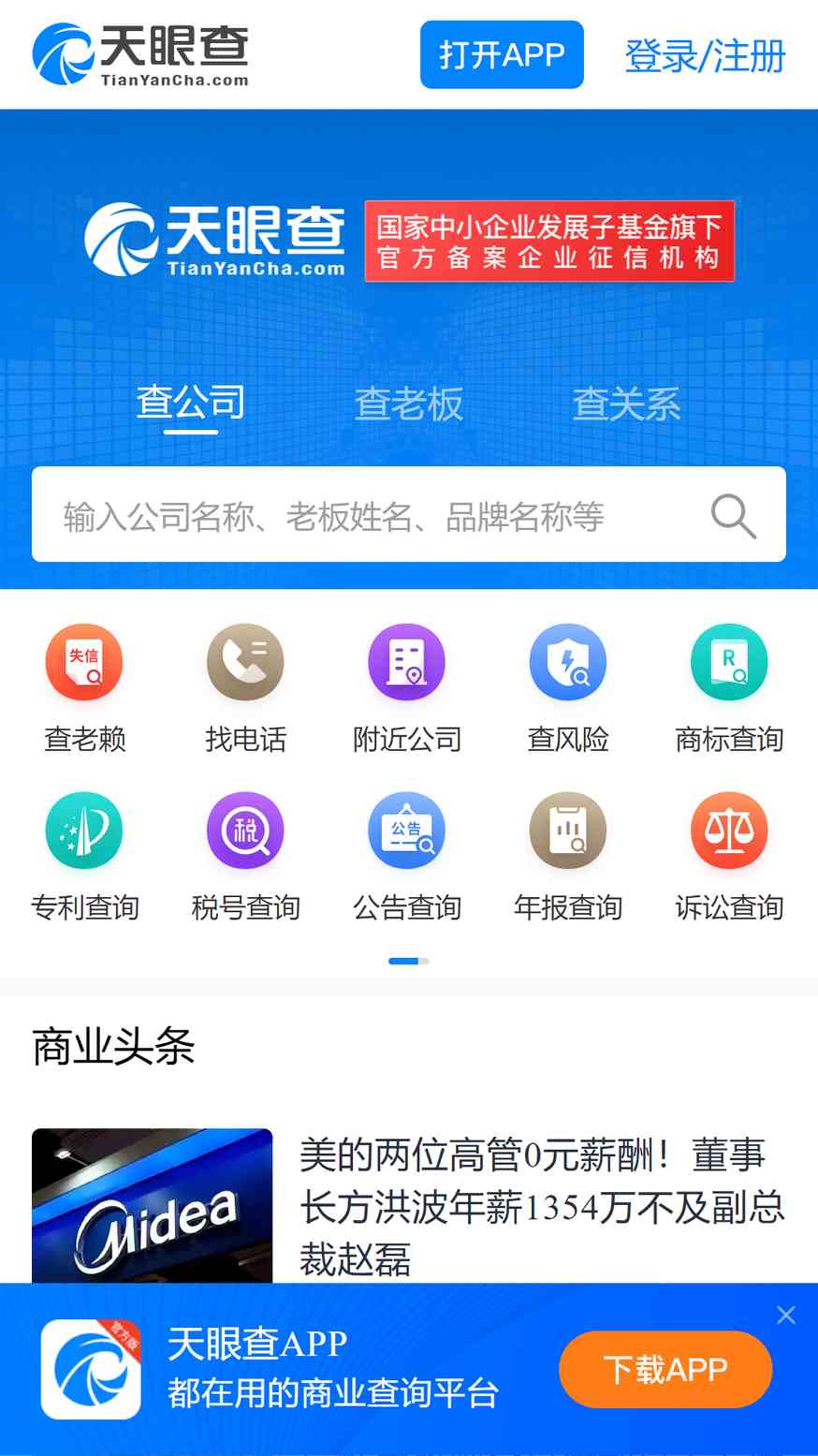Open 附近公司 shortcut

tap(407, 663)
